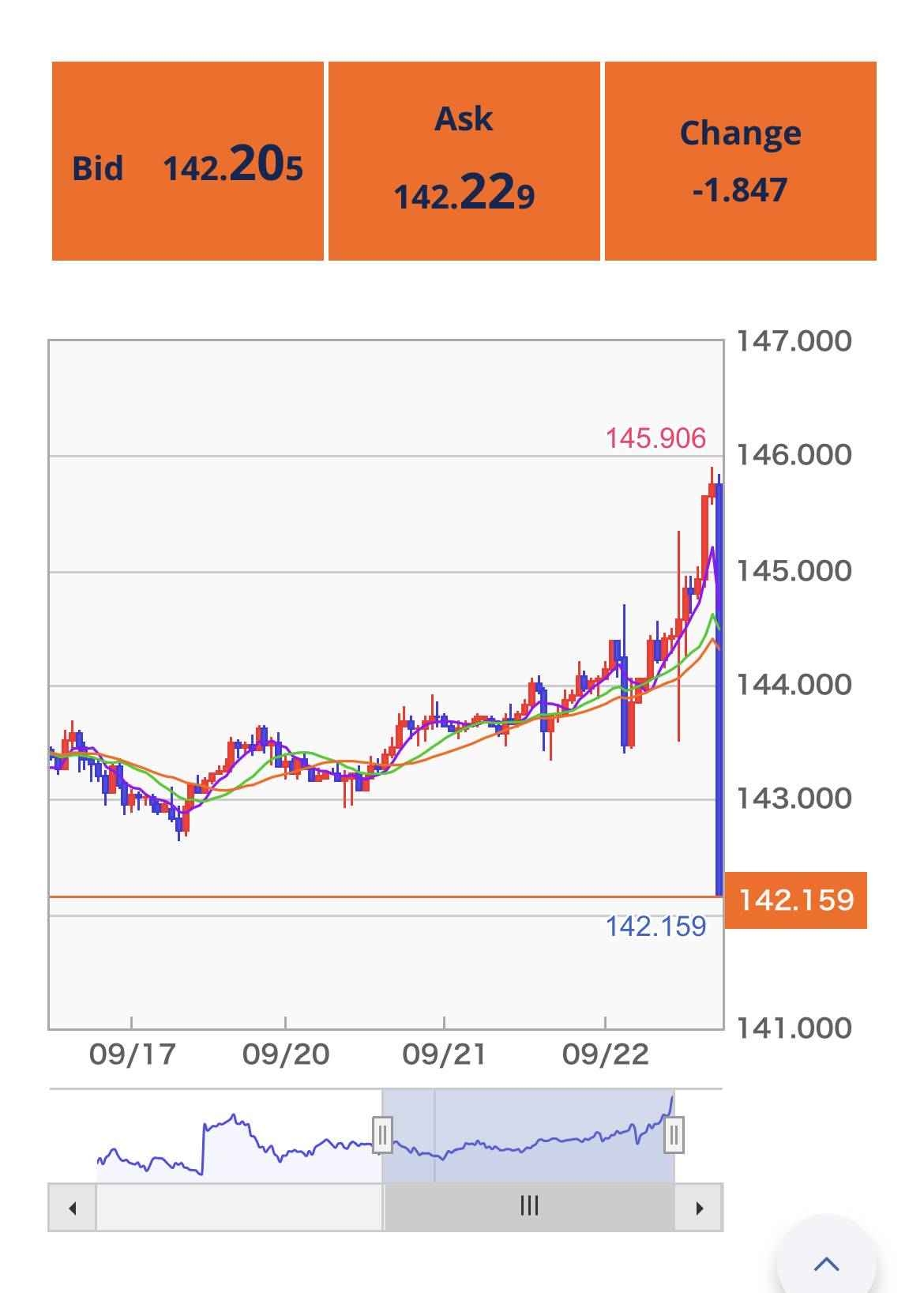This screenshot has width=924, height=1293.
Task: Tap the left scroll arrow under the chart
Action: [x=73, y=1207]
